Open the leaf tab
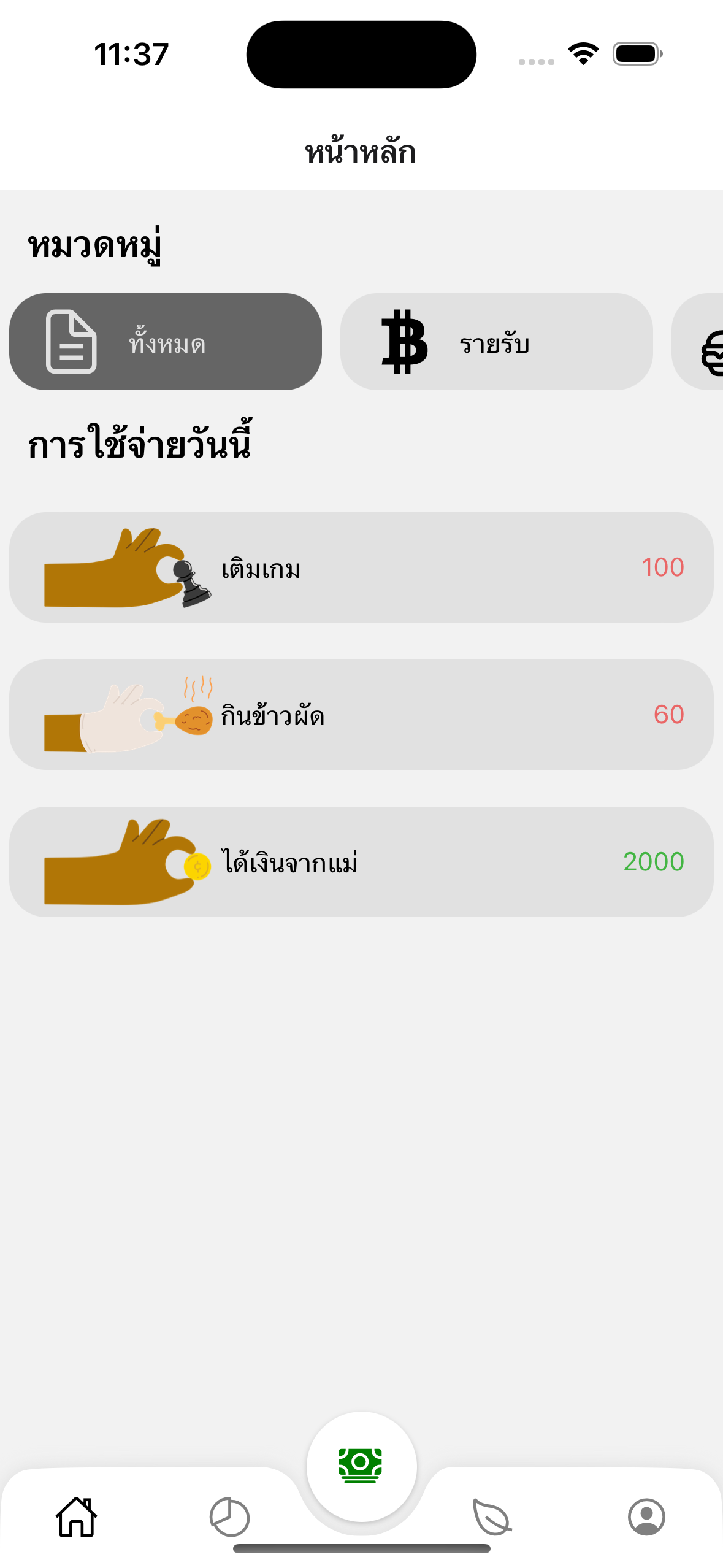The image size is (723, 1568). point(492,1517)
